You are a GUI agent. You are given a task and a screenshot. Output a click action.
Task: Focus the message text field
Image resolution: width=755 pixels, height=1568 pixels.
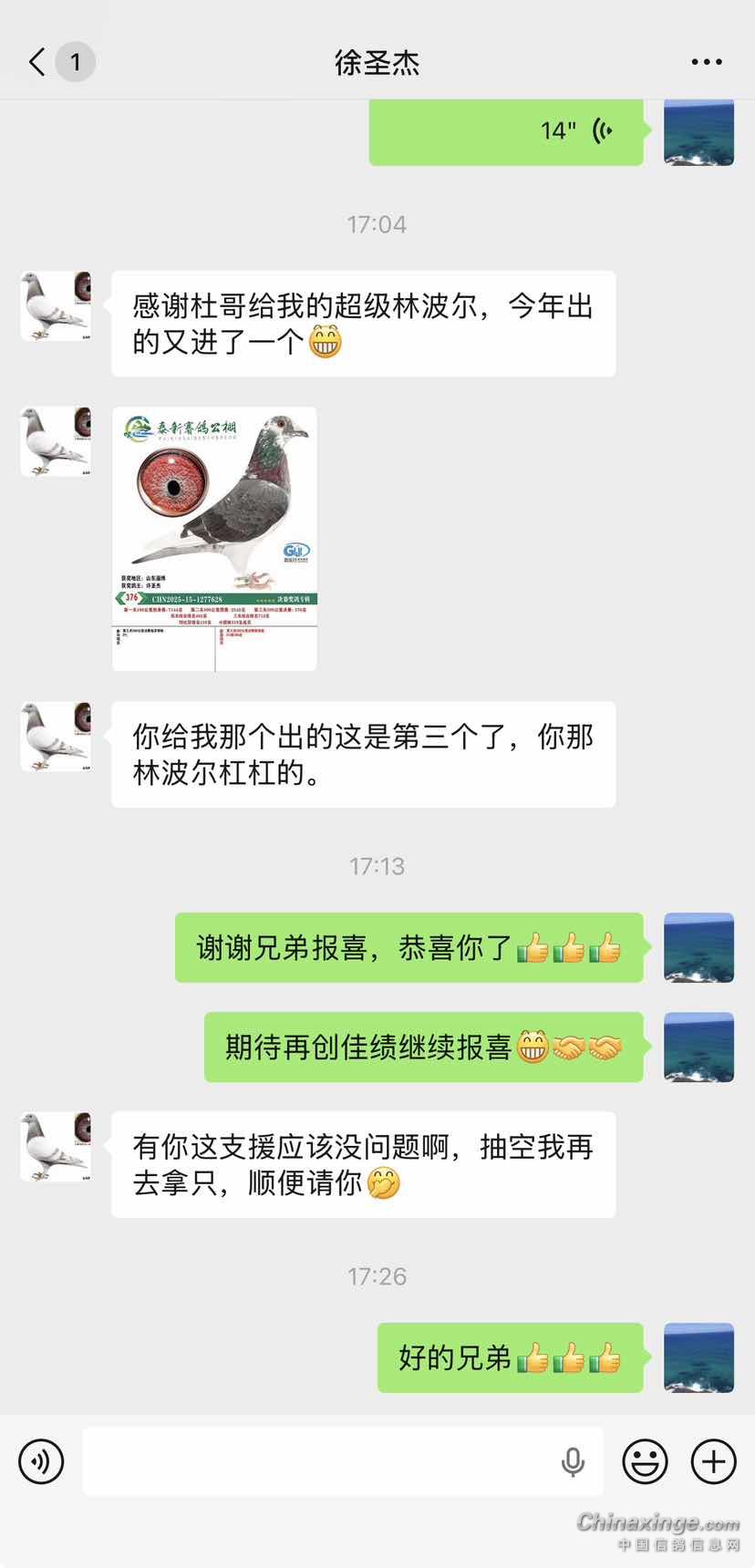[319, 1461]
